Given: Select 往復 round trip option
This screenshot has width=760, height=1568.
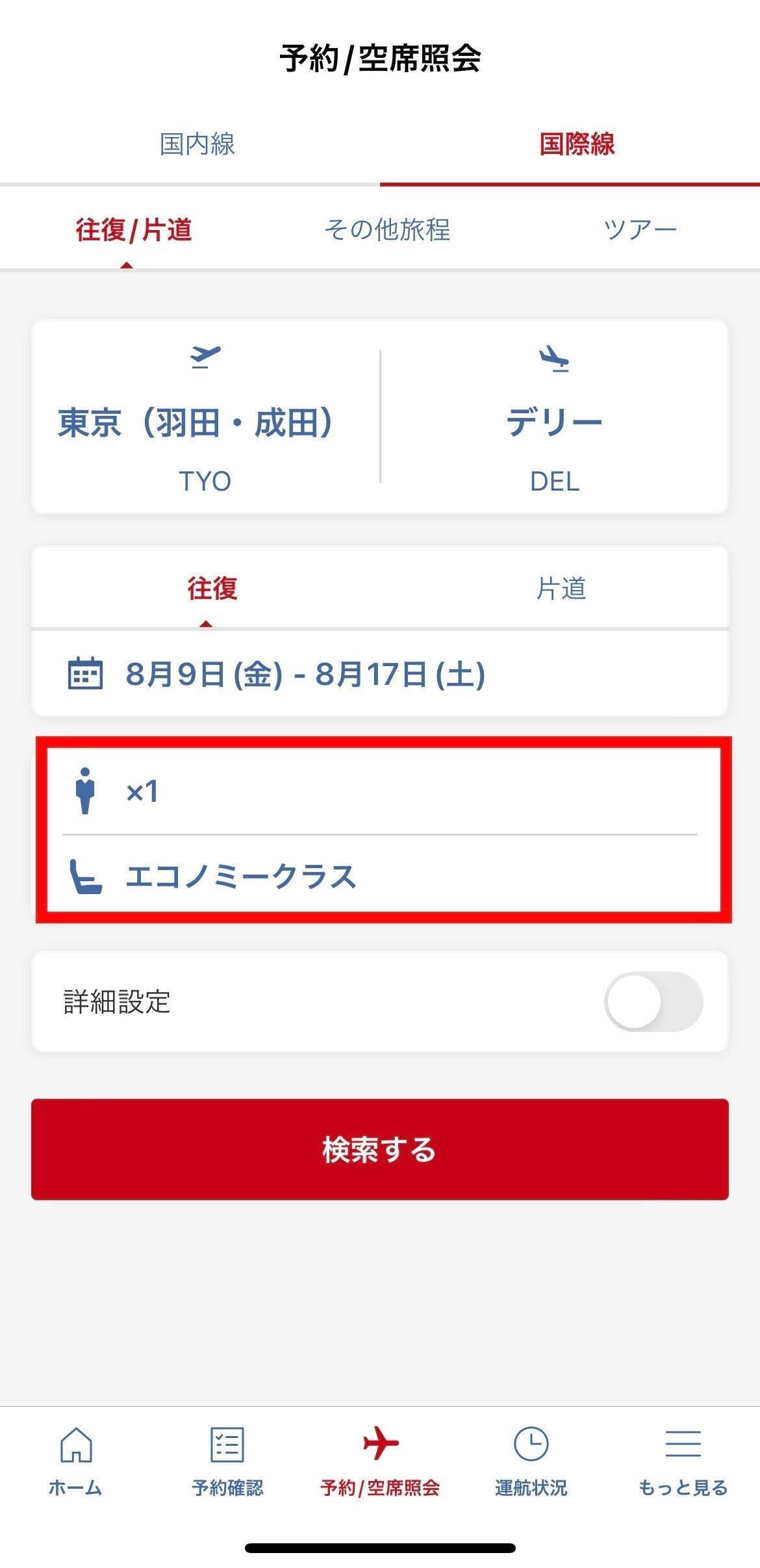Looking at the screenshot, I should tap(212, 589).
